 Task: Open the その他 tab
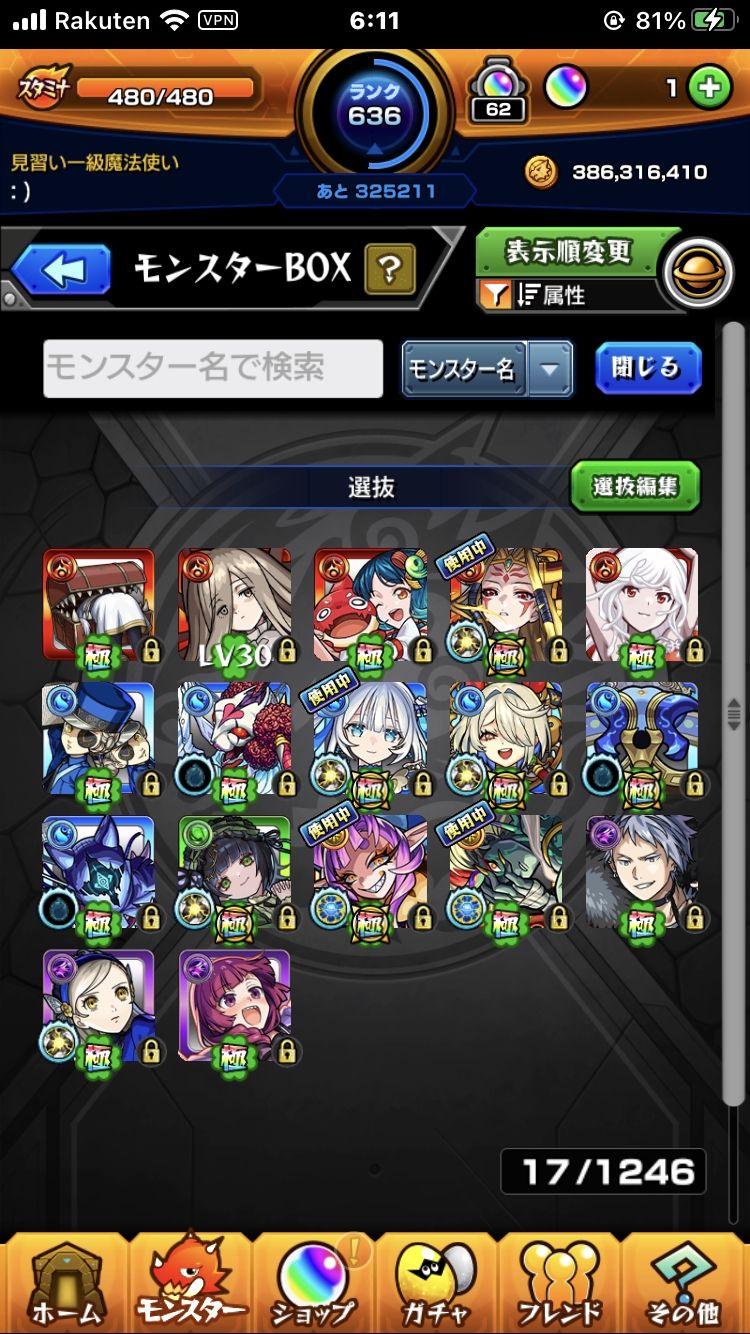tap(685, 1285)
